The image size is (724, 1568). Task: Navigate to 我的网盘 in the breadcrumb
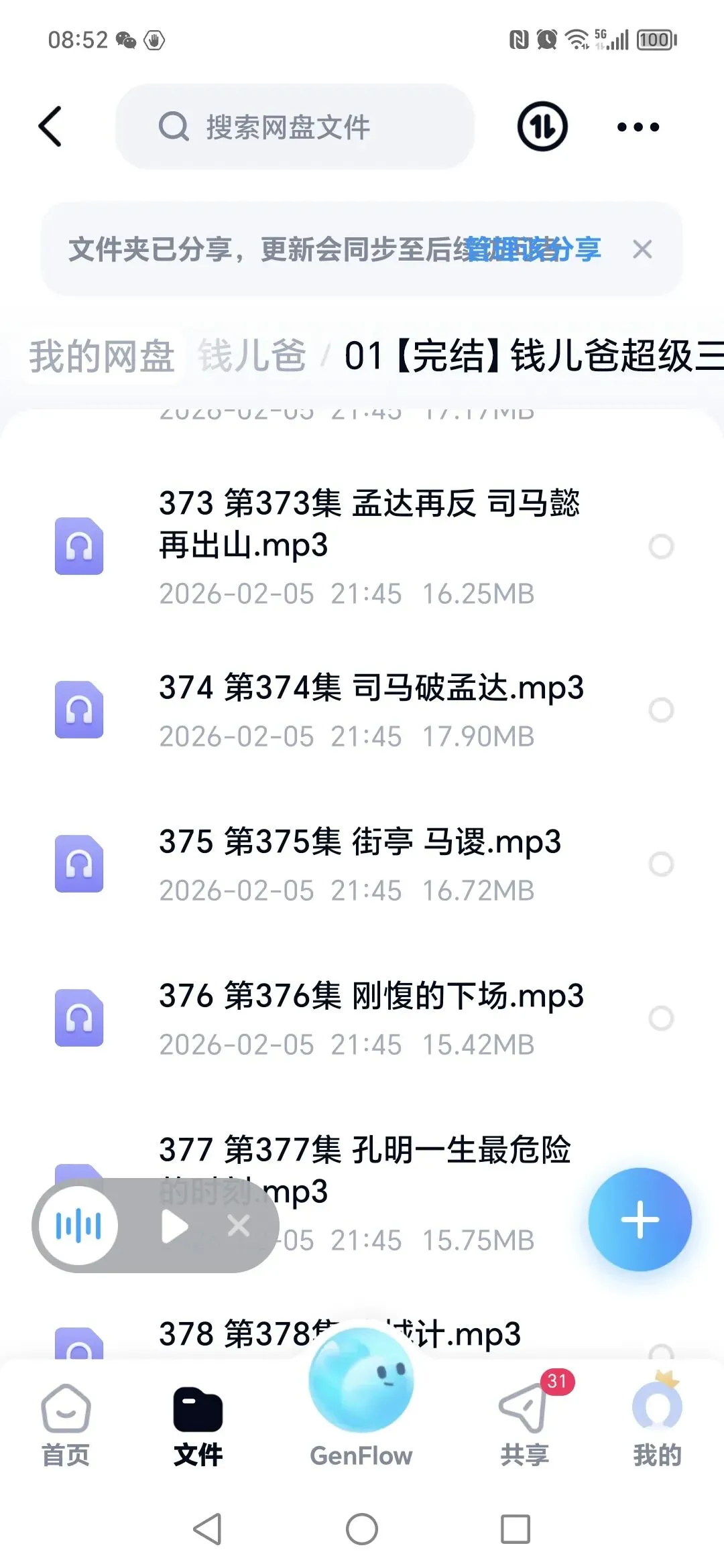102,356
